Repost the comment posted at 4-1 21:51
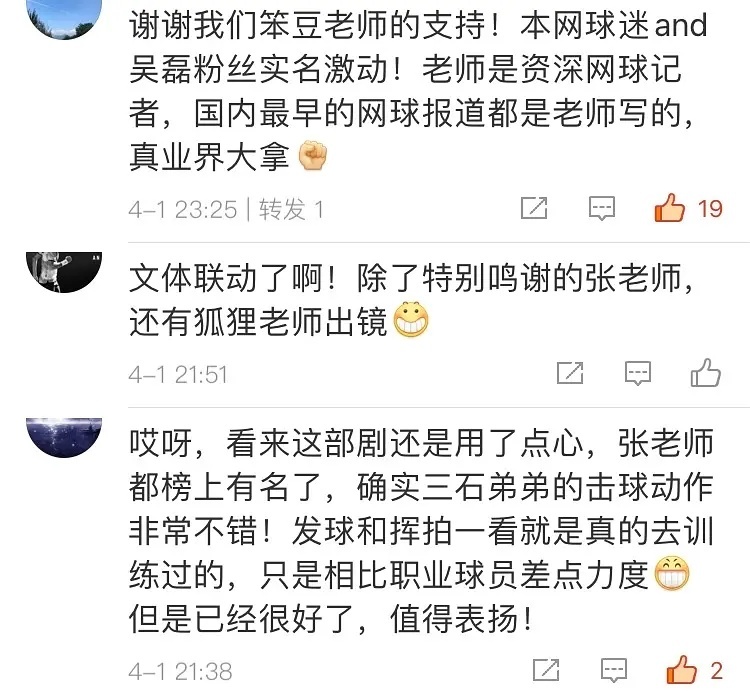 569,374
